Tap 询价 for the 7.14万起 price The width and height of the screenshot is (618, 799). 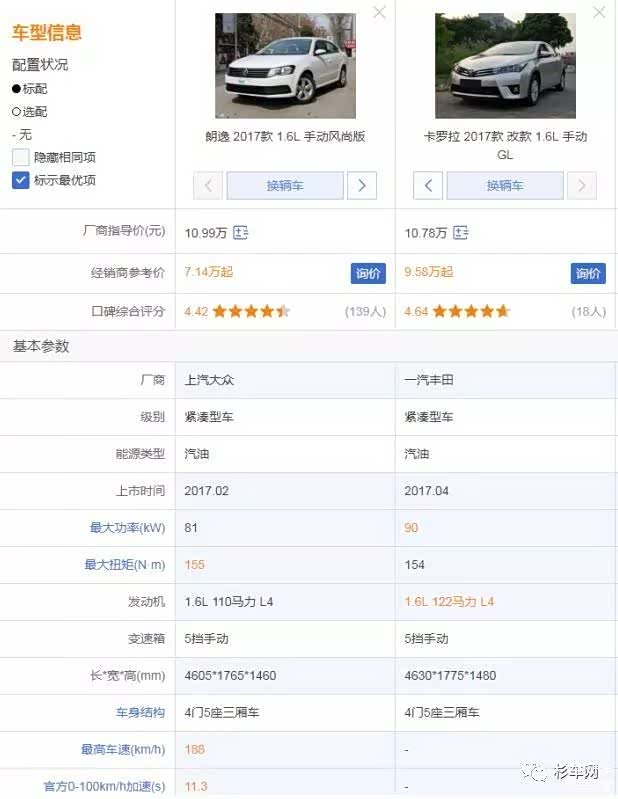[368, 273]
